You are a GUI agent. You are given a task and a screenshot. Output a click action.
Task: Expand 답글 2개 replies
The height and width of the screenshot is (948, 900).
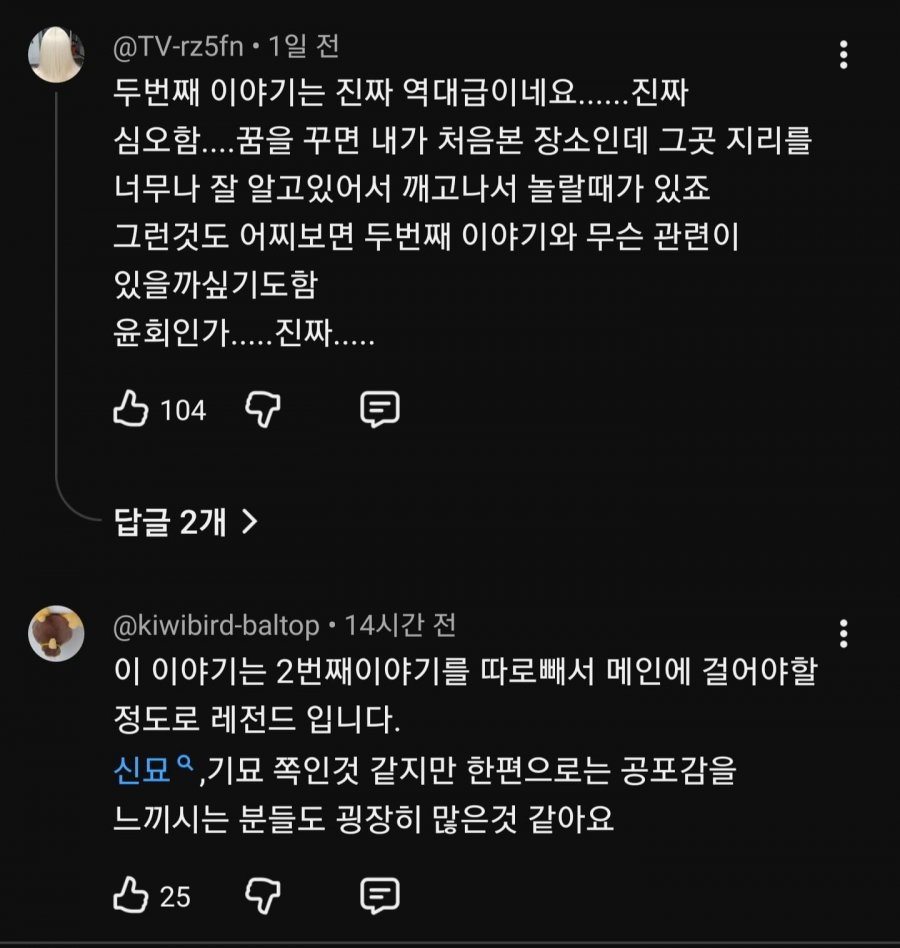point(187,520)
